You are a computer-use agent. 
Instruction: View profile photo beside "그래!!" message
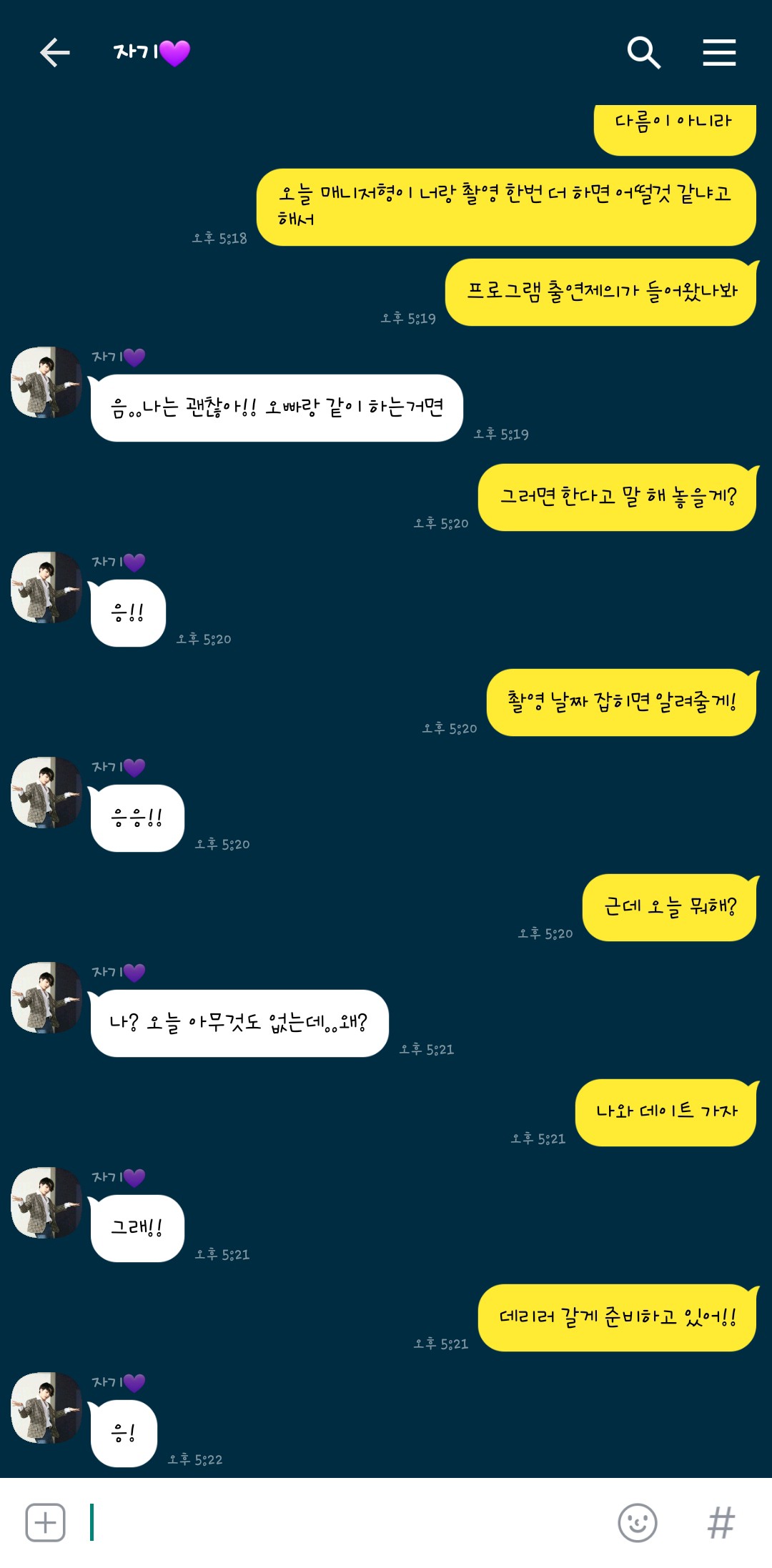46,1203
